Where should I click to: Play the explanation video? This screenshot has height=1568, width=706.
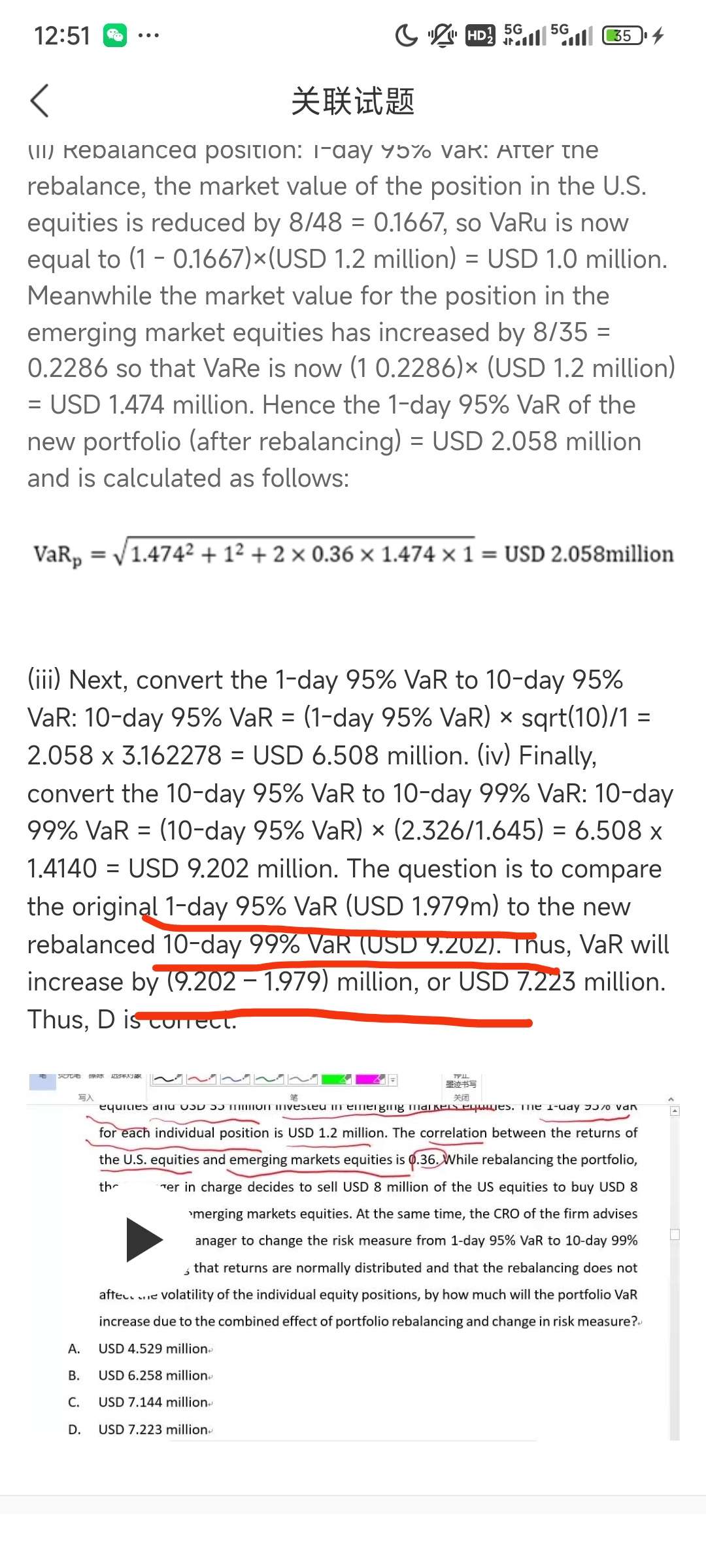144,1239
